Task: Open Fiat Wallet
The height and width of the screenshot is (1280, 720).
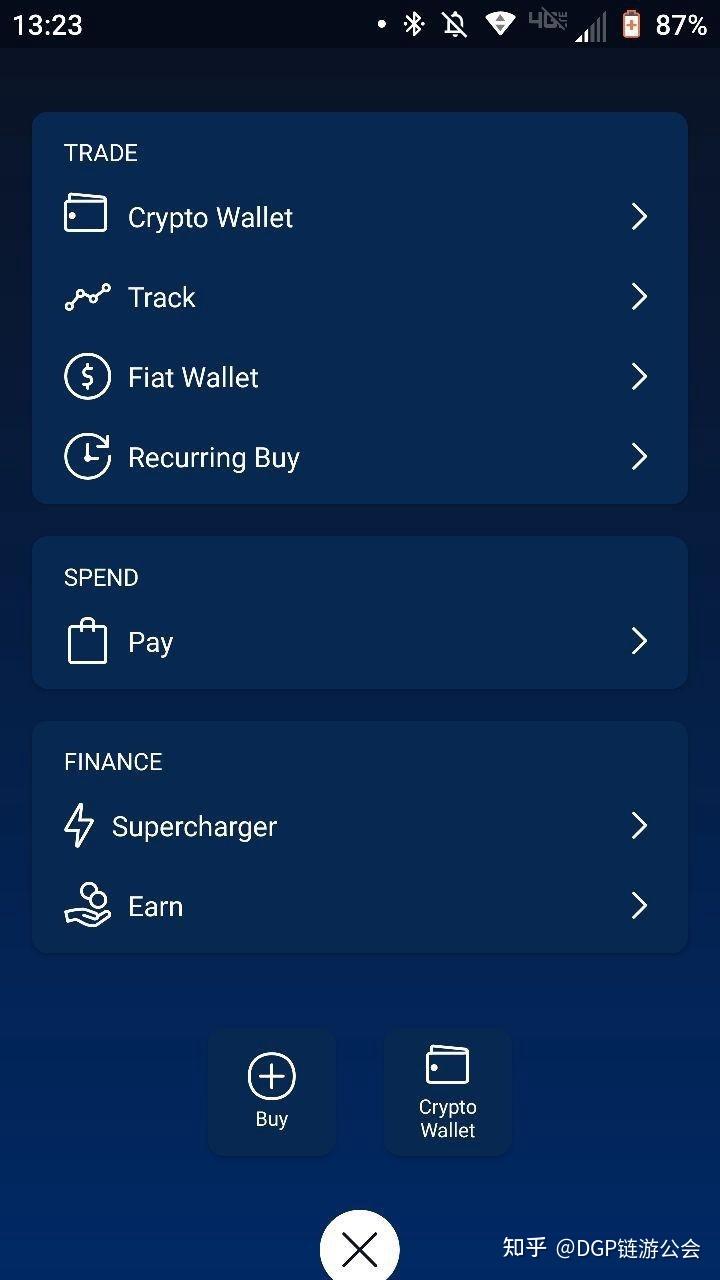Action: point(358,377)
